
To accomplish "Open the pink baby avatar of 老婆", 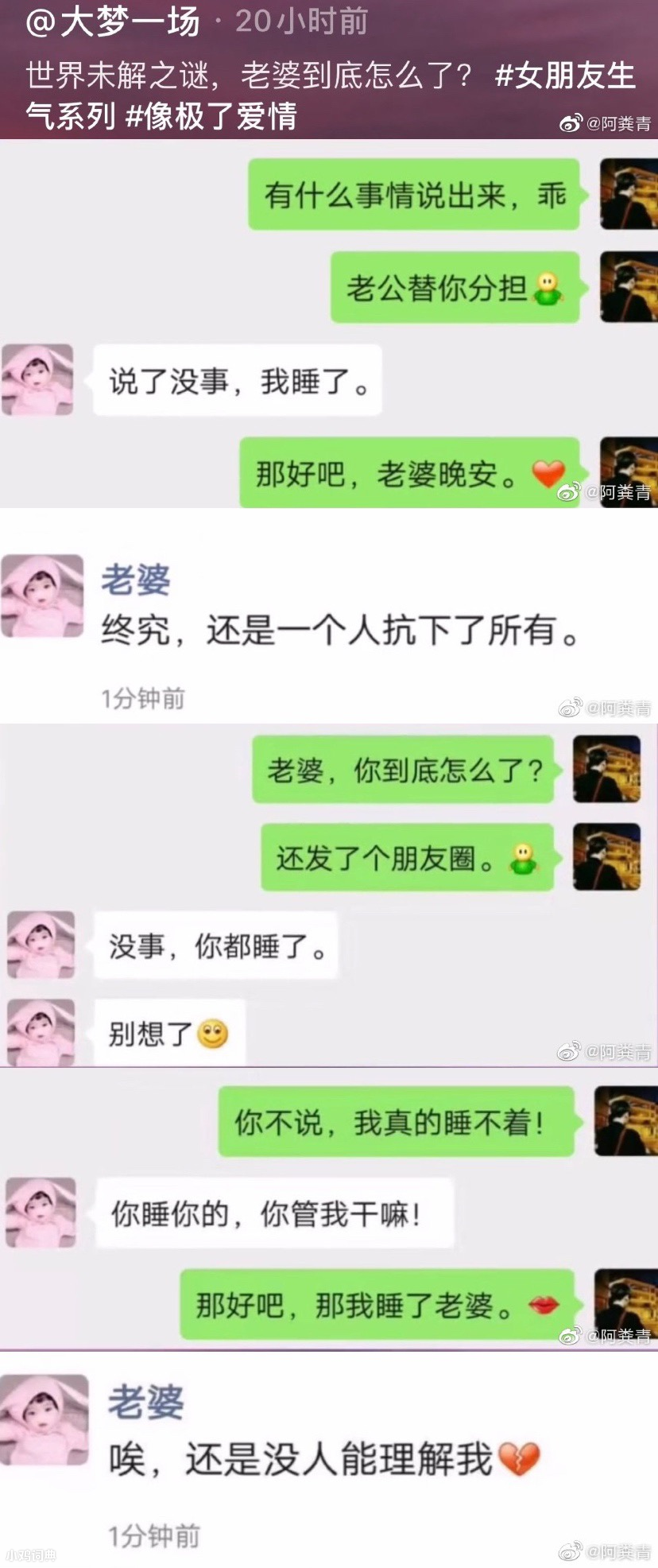I will pos(41,596).
